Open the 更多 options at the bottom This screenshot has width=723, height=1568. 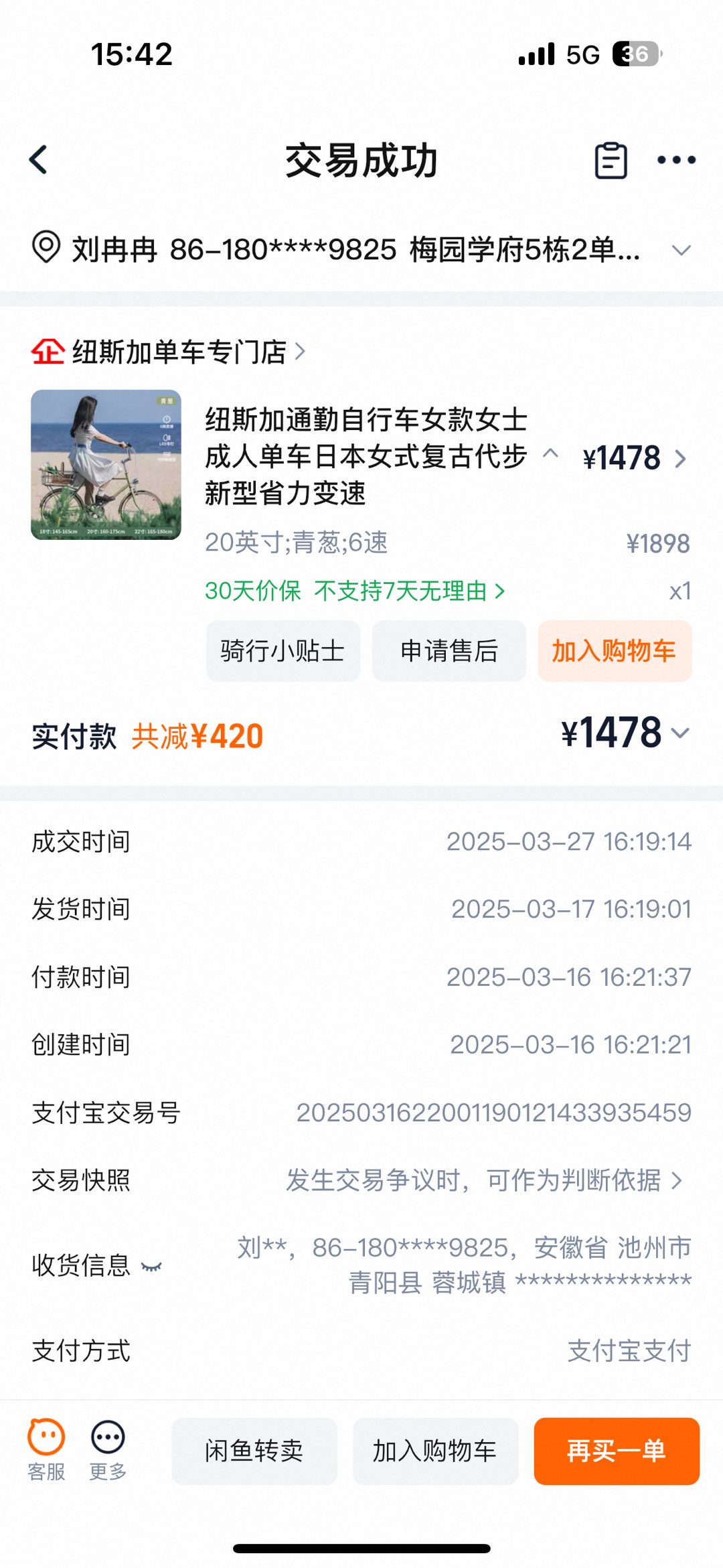point(108,1449)
